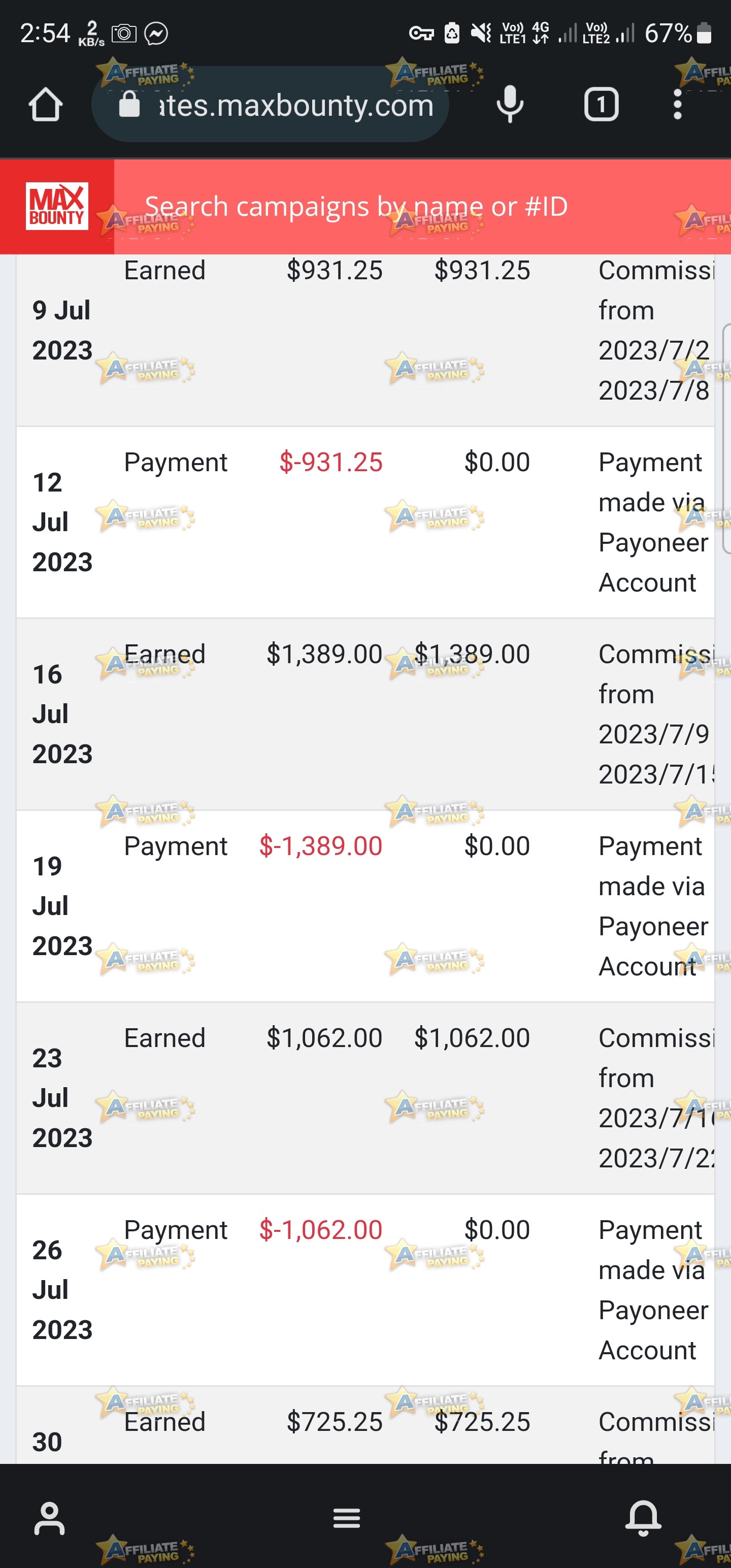731x1568 pixels.
Task: Open the MaxBounty logo homepage
Action: tap(57, 205)
